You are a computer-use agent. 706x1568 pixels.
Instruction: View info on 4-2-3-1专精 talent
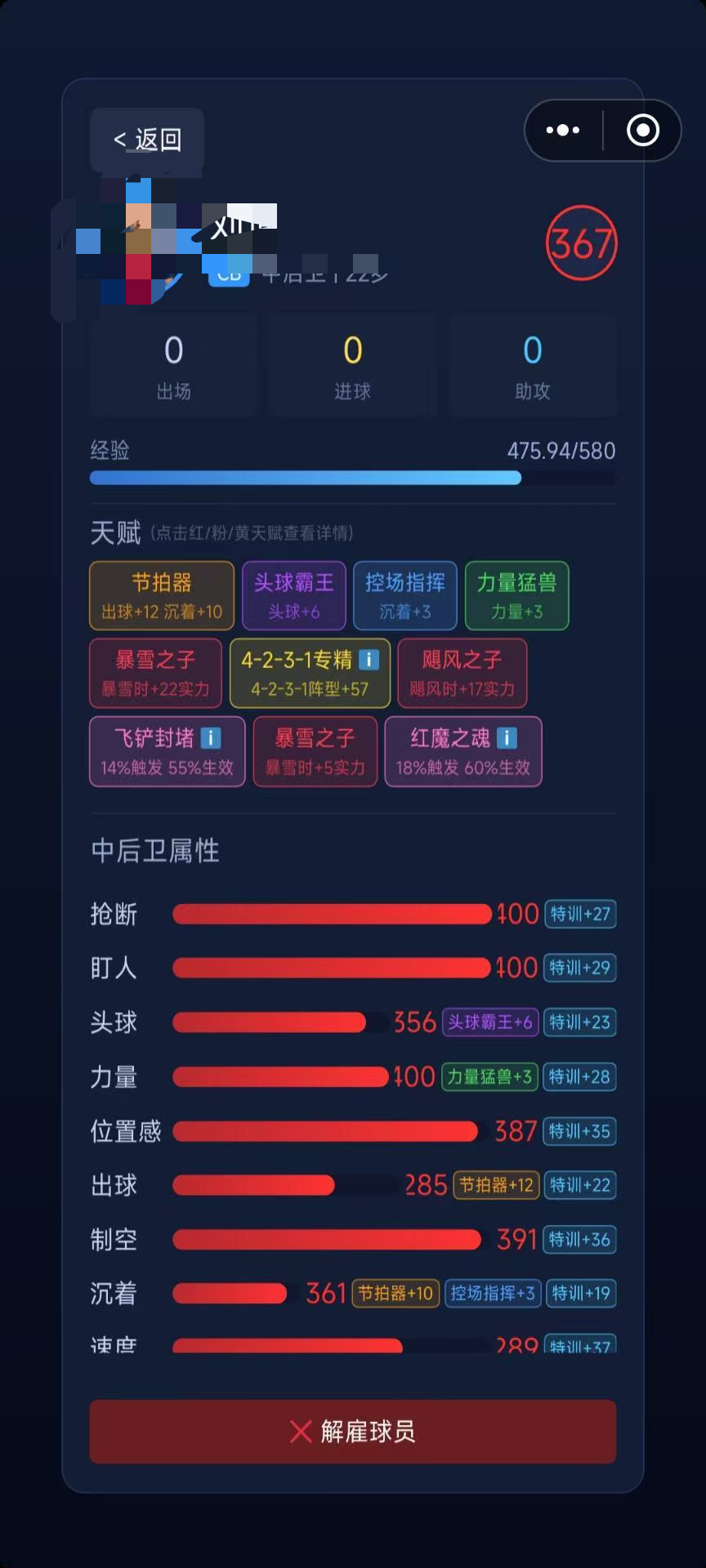pyautogui.click(x=310, y=673)
